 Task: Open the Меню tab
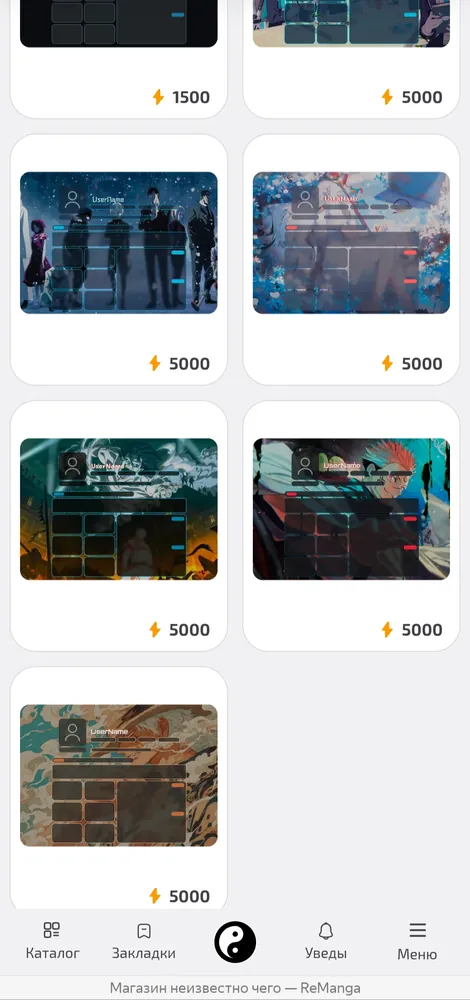tap(417, 941)
